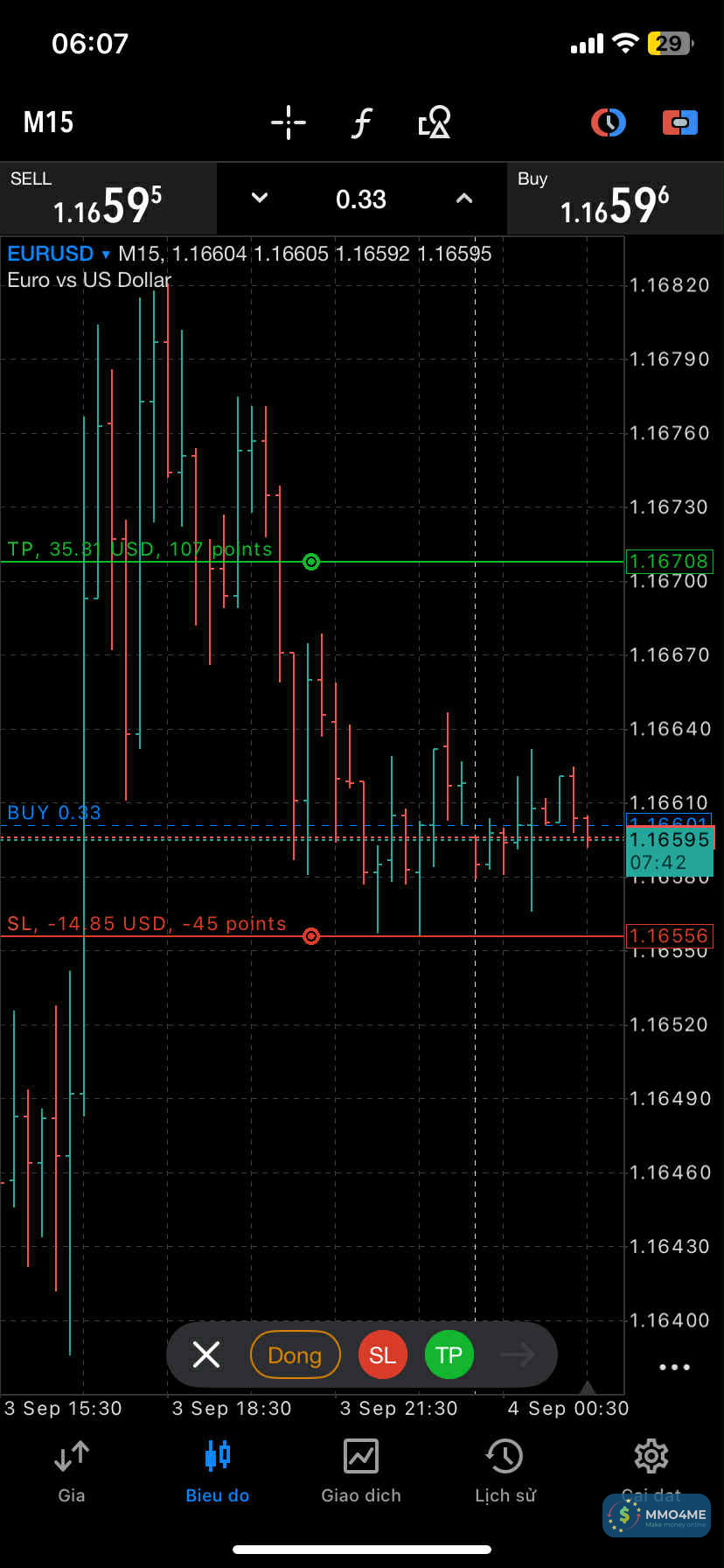Decrease the 0.33 lot volume

pyautogui.click(x=260, y=199)
